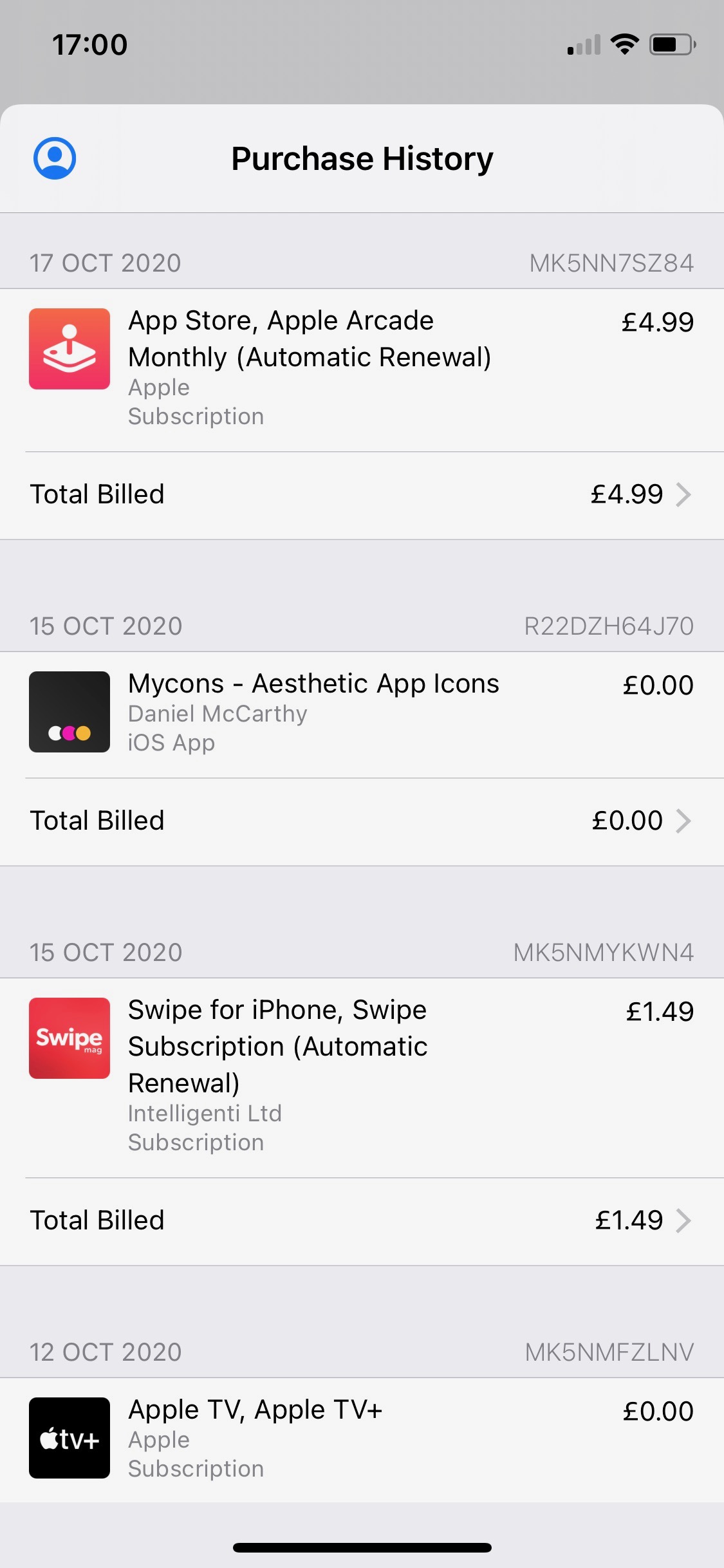The height and width of the screenshot is (1568, 724).
Task: Open the Mycons - Aesthetic App Icons purchase
Action: [x=362, y=714]
